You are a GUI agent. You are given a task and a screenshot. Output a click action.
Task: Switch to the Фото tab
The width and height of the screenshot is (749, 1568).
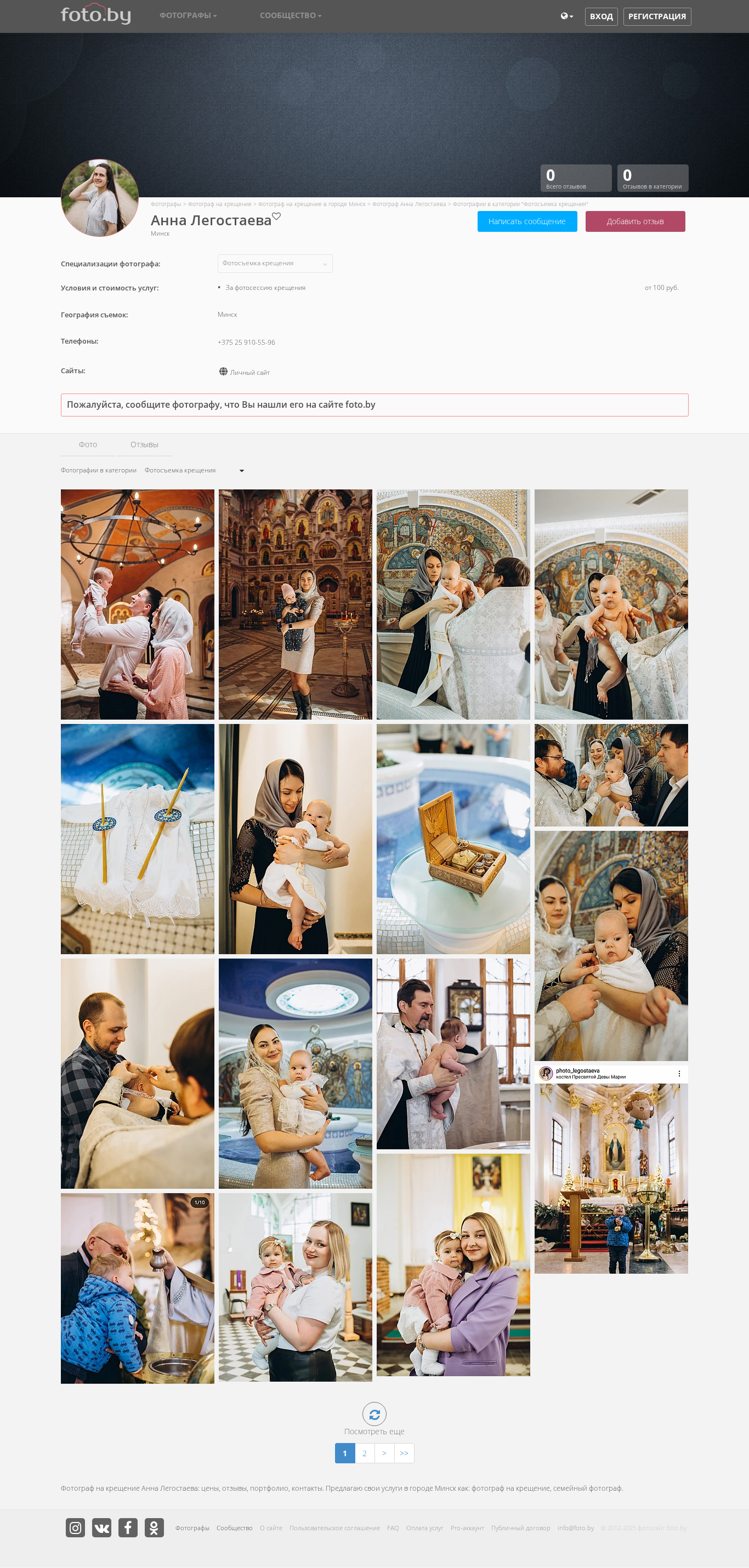(x=88, y=445)
